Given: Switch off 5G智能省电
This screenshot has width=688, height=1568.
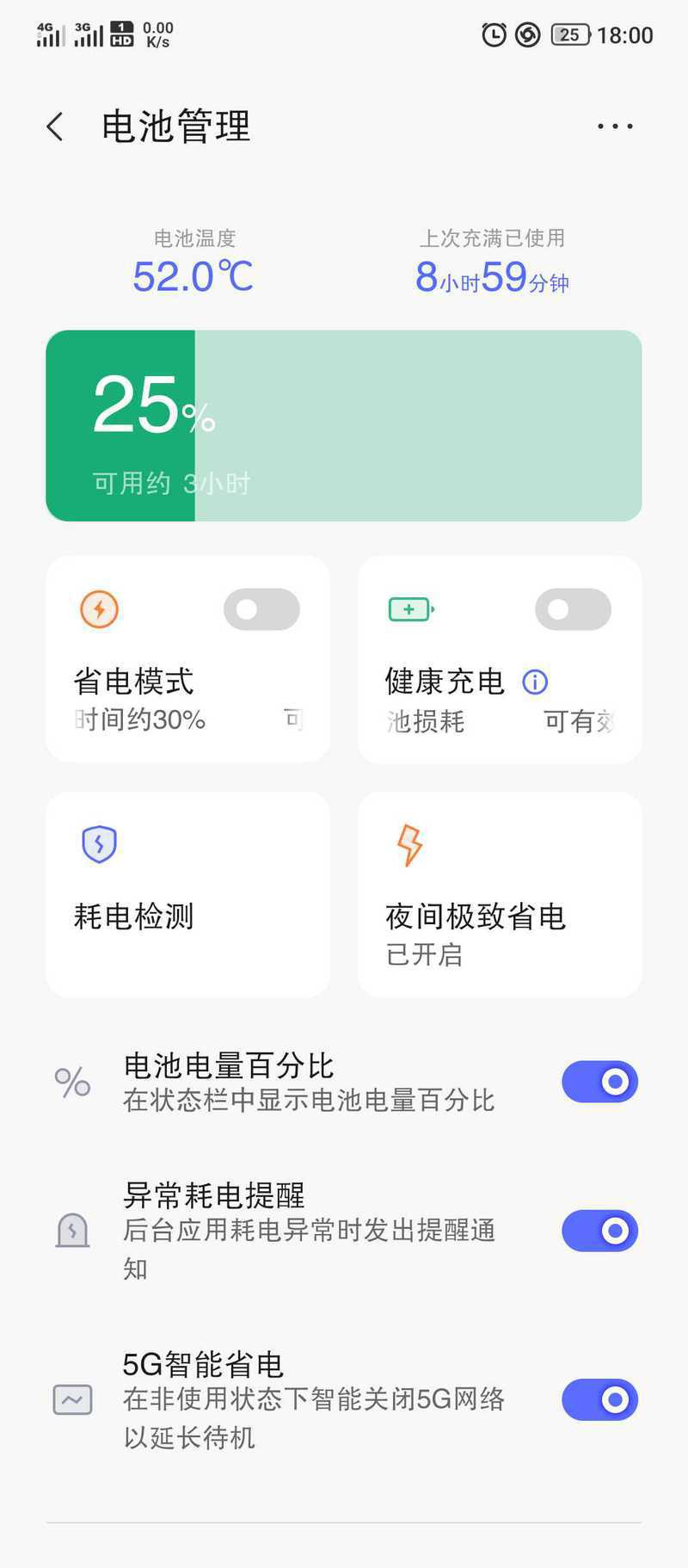Looking at the screenshot, I should [x=599, y=1399].
